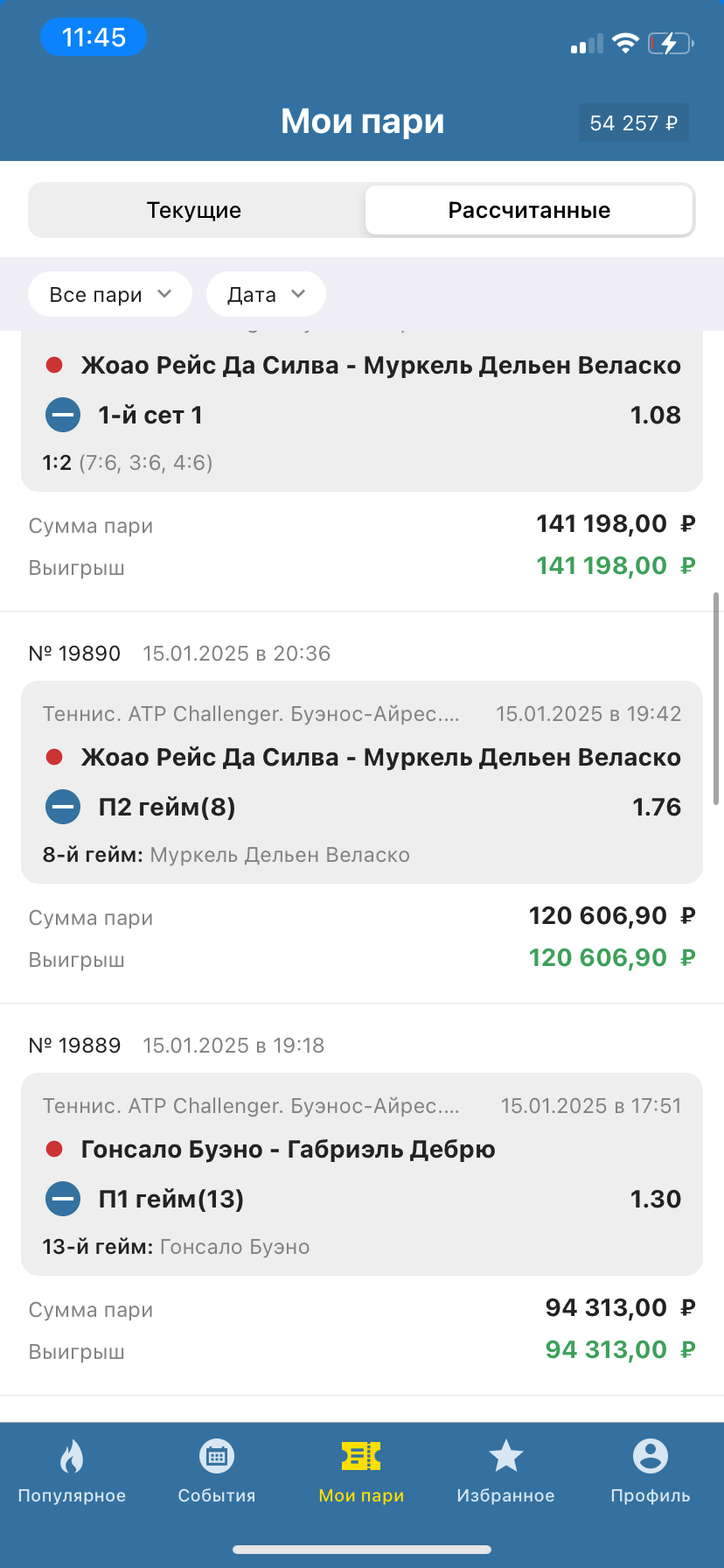Screen dimensions: 724x1568
Task: Open the События tab
Action: (x=217, y=1472)
